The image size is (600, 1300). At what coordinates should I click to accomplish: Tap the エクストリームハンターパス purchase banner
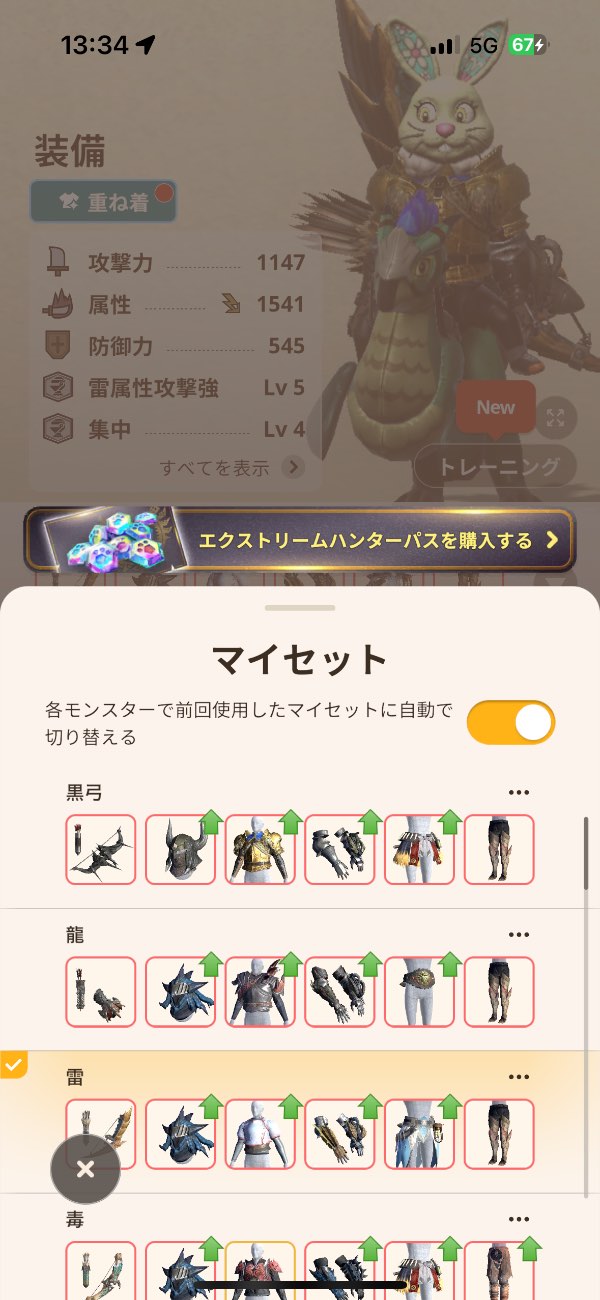click(300, 540)
